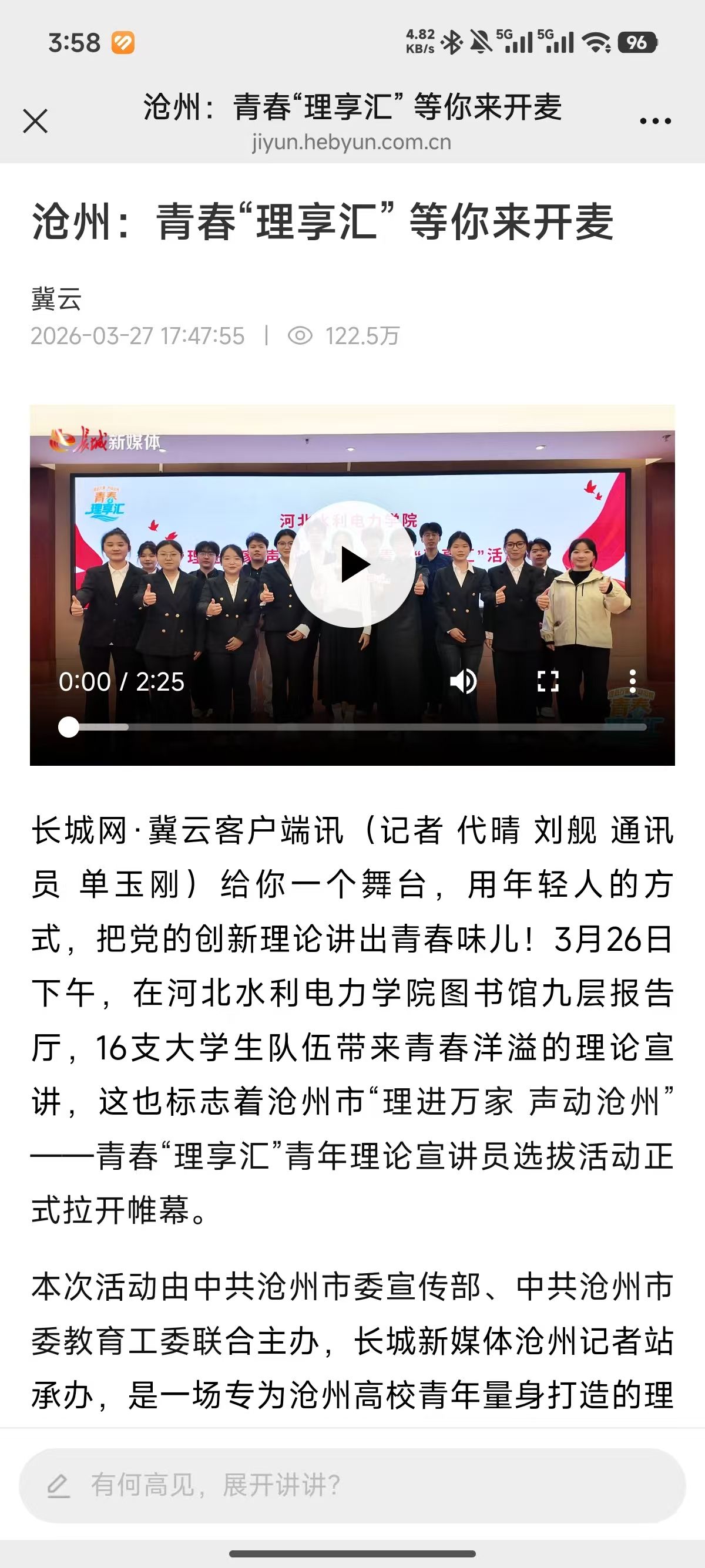
Task: Tap the video progress bar
Action: point(357,727)
